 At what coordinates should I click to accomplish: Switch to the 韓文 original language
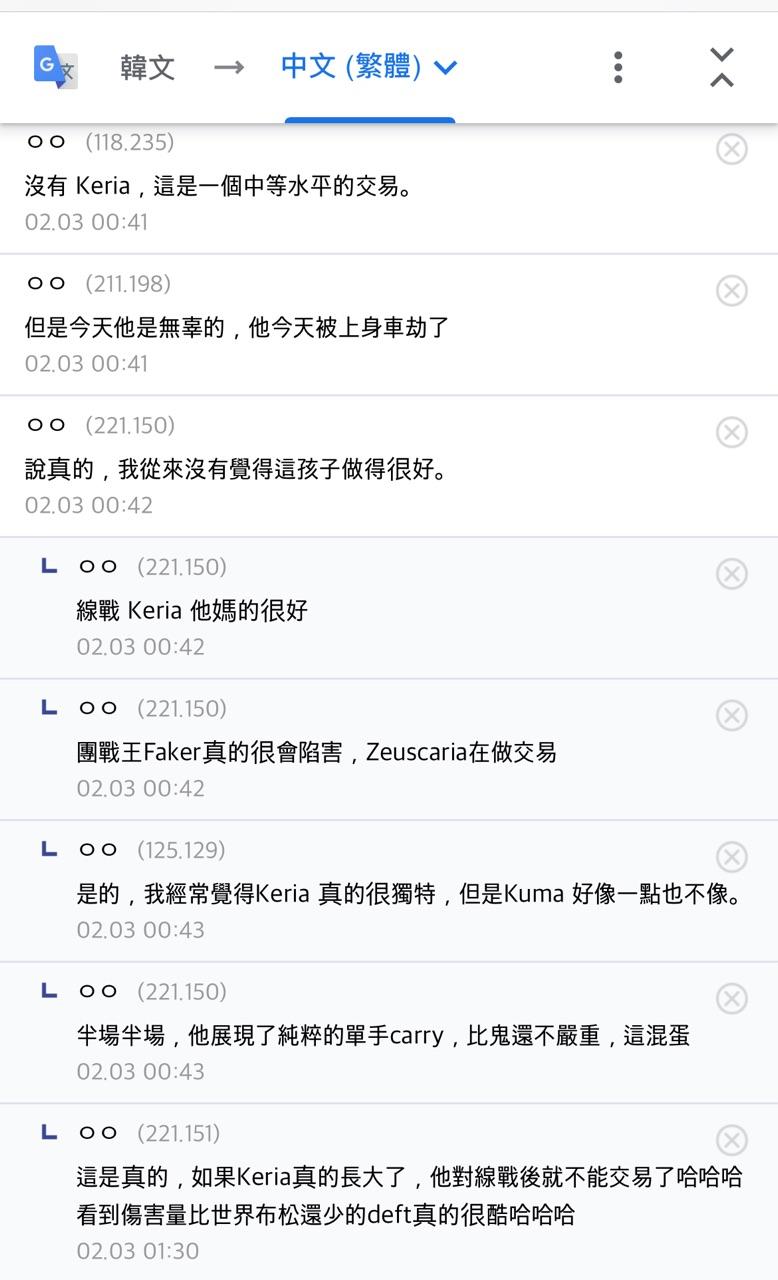(x=148, y=67)
